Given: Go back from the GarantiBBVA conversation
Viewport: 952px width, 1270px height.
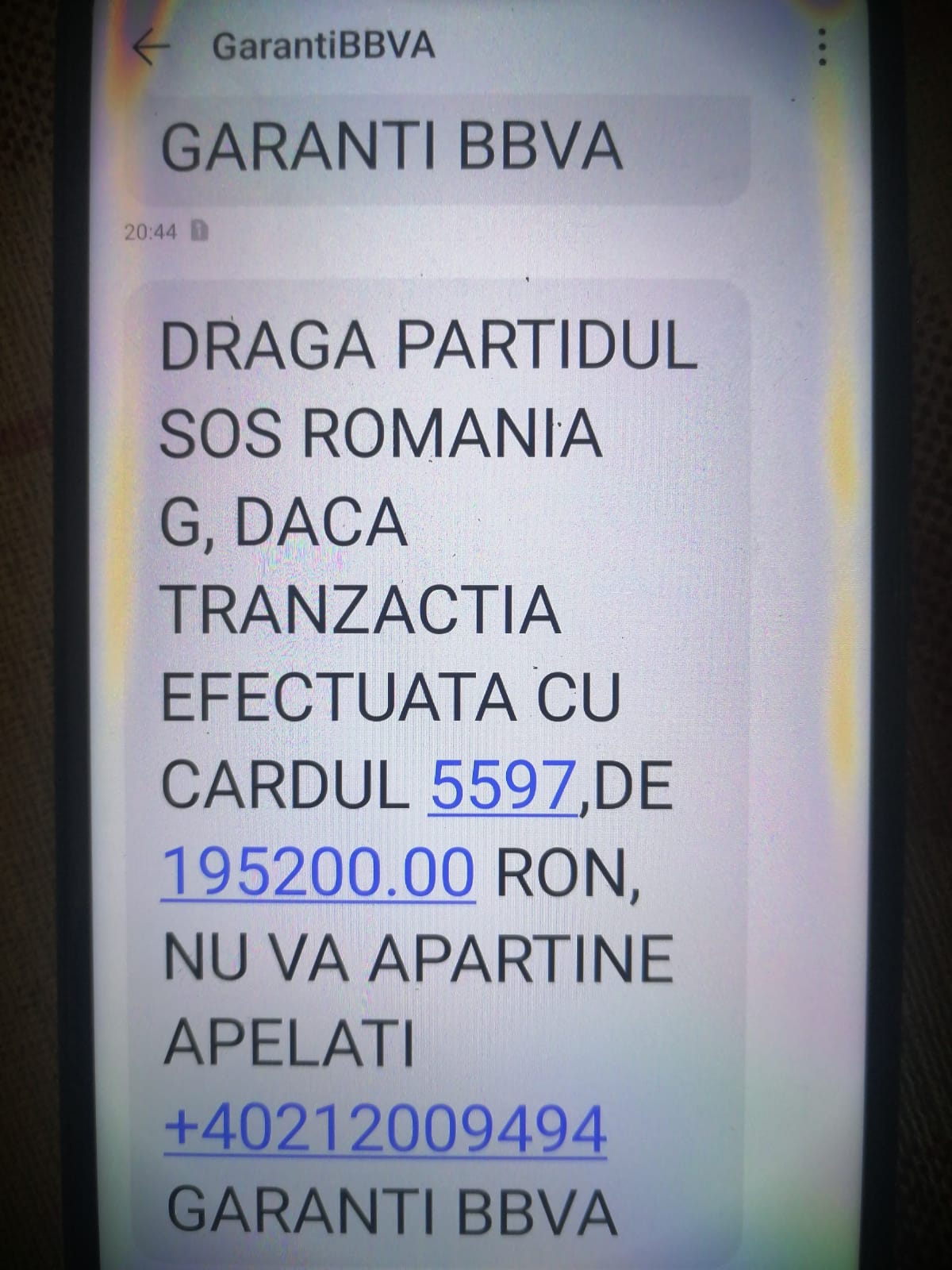Looking at the screenshot, I should pos(151,47).
